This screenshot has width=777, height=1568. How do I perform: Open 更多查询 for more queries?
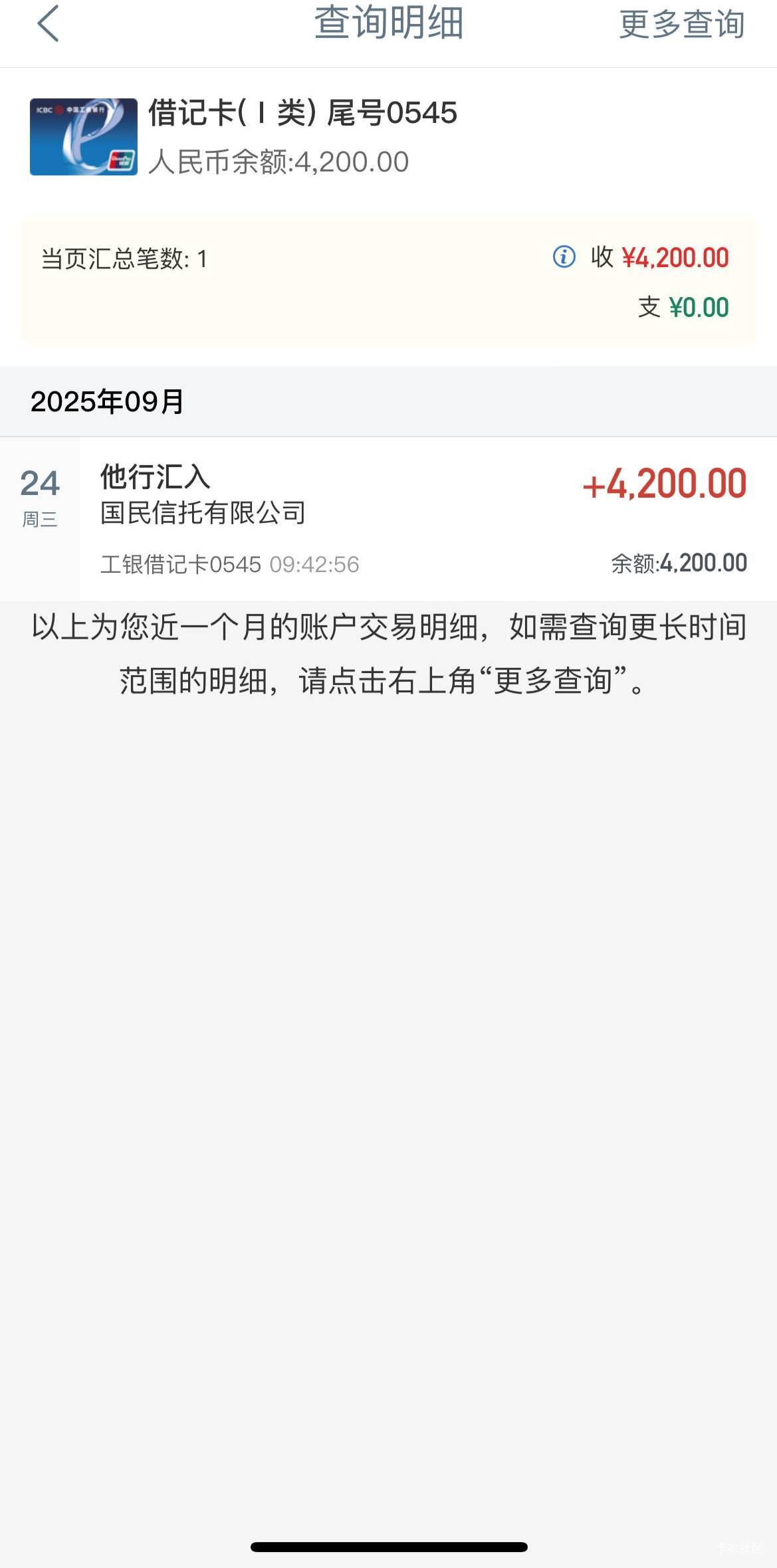[x=681, y=25]
